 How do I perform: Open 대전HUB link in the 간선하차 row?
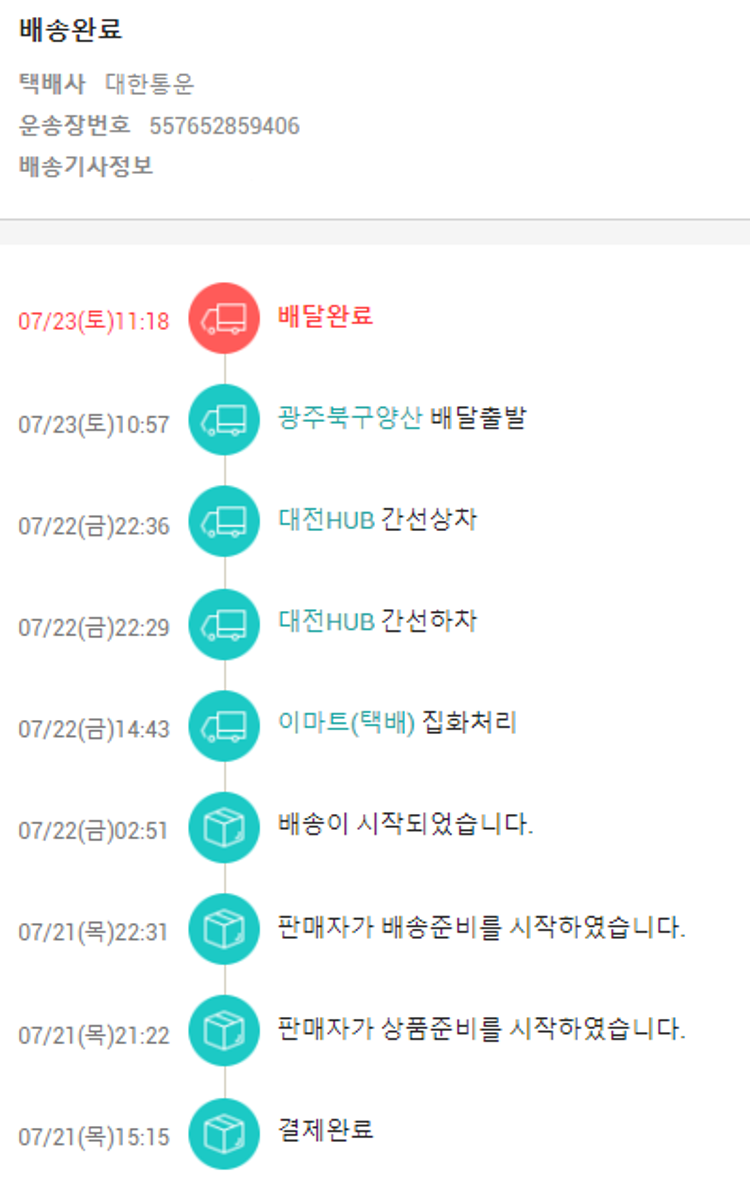(x=326, y=622)
